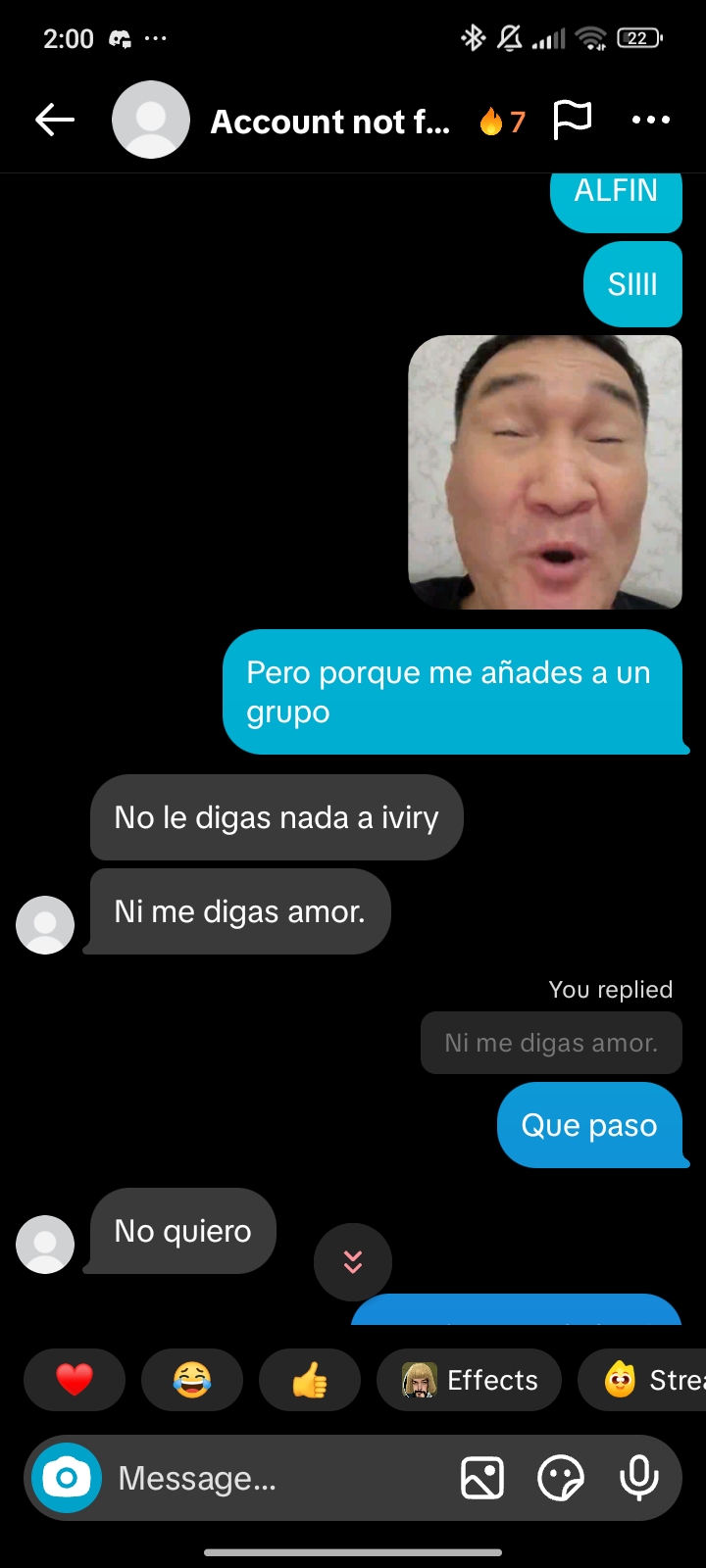The width and height of the screenshot is (706, 1568).
Task: Open the three-dot overflow menu
Action: pyautogui.click(x=651, y=121)
